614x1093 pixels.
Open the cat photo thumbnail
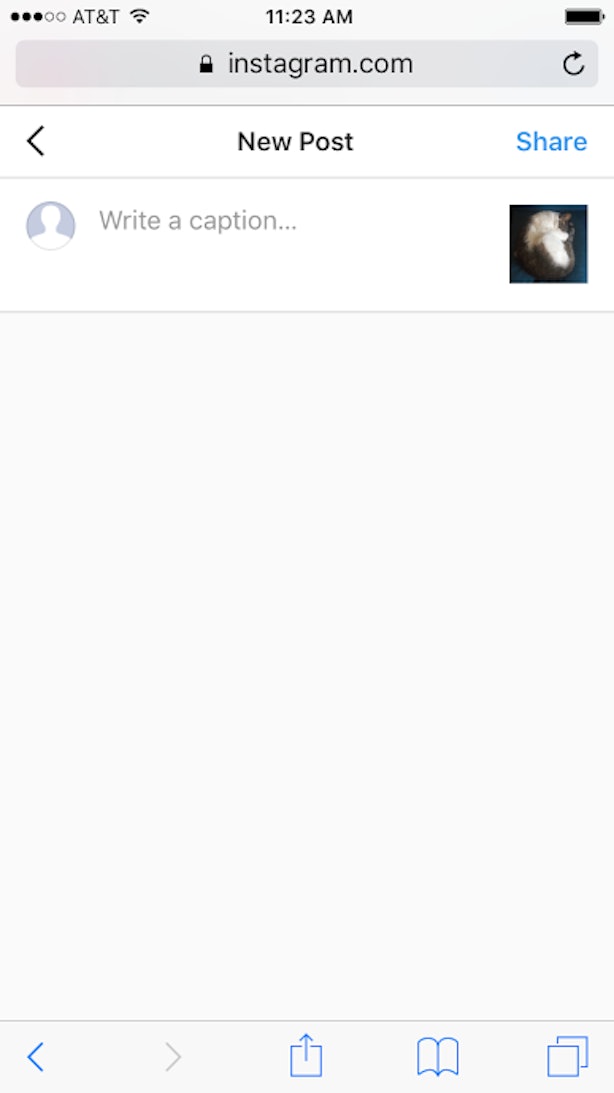point(548,243)
